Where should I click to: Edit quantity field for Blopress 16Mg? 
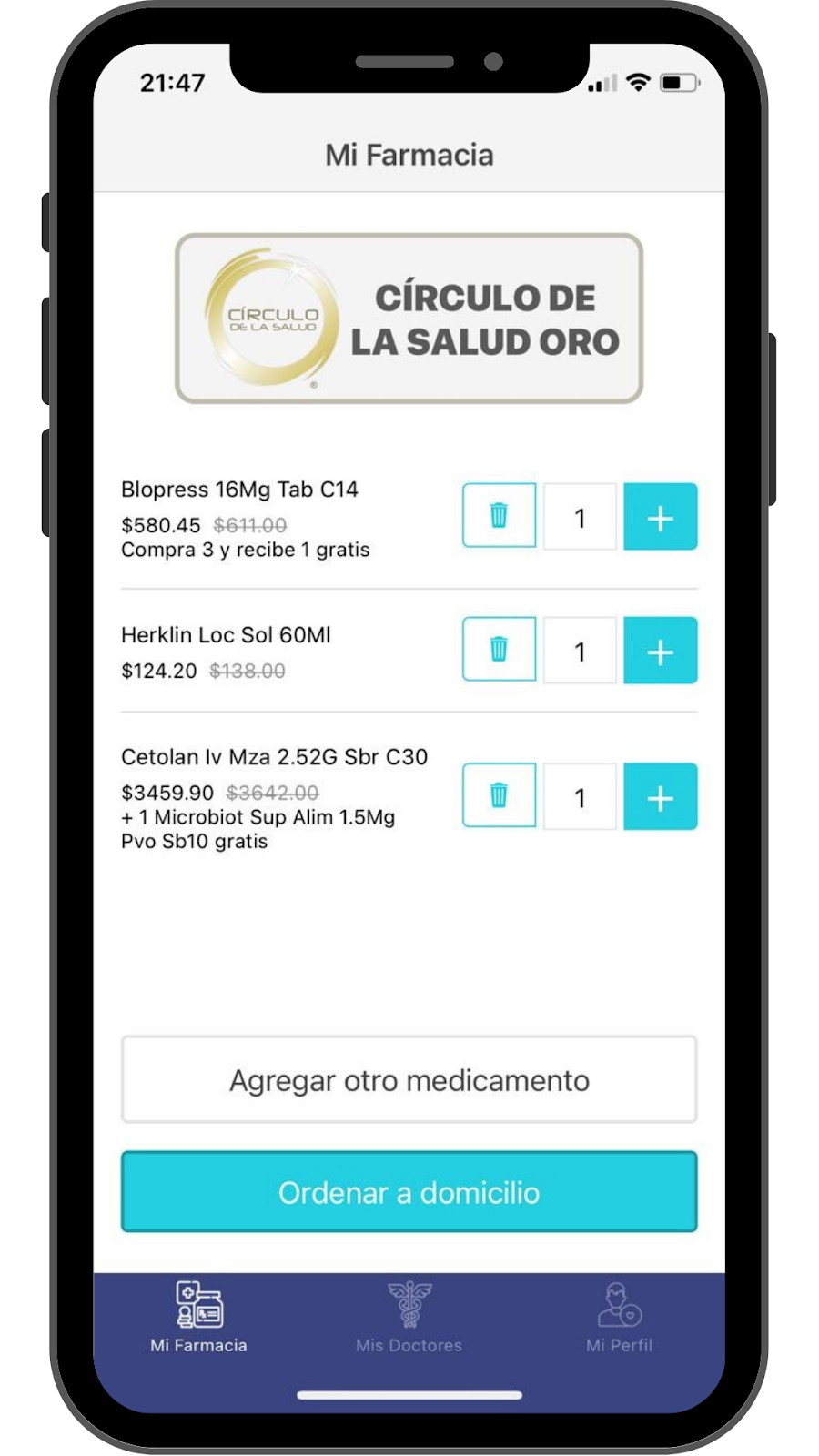coord(580,517)
